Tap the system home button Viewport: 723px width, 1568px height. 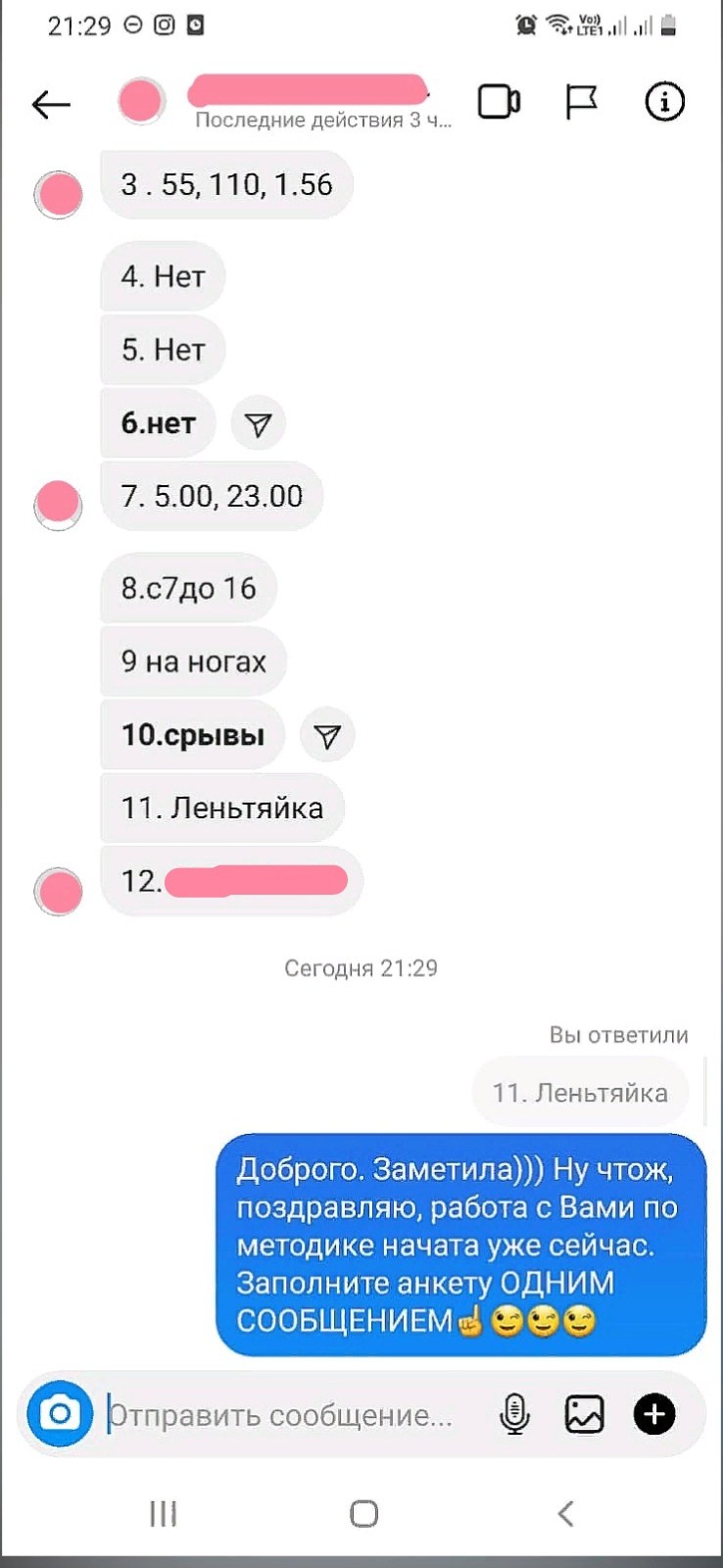pos(363,1514)
